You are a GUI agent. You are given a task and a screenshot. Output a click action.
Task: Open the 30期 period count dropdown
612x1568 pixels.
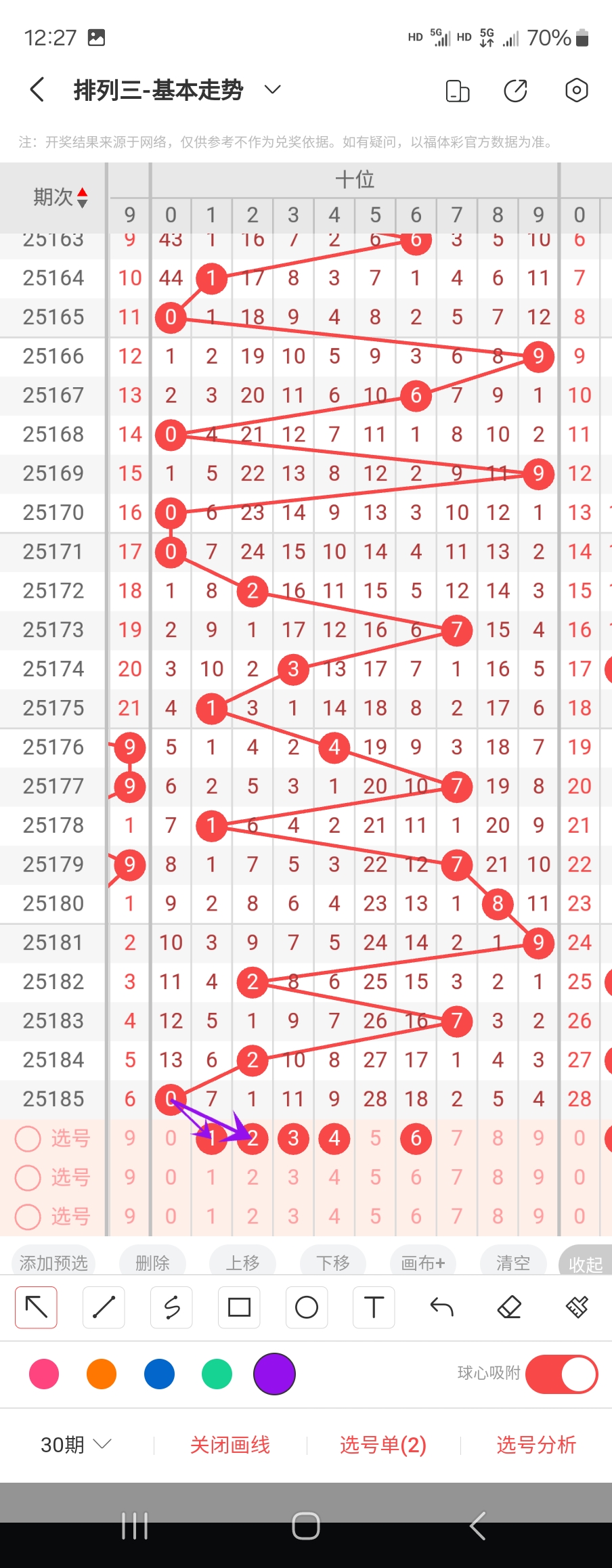(x=75, y=1445)
